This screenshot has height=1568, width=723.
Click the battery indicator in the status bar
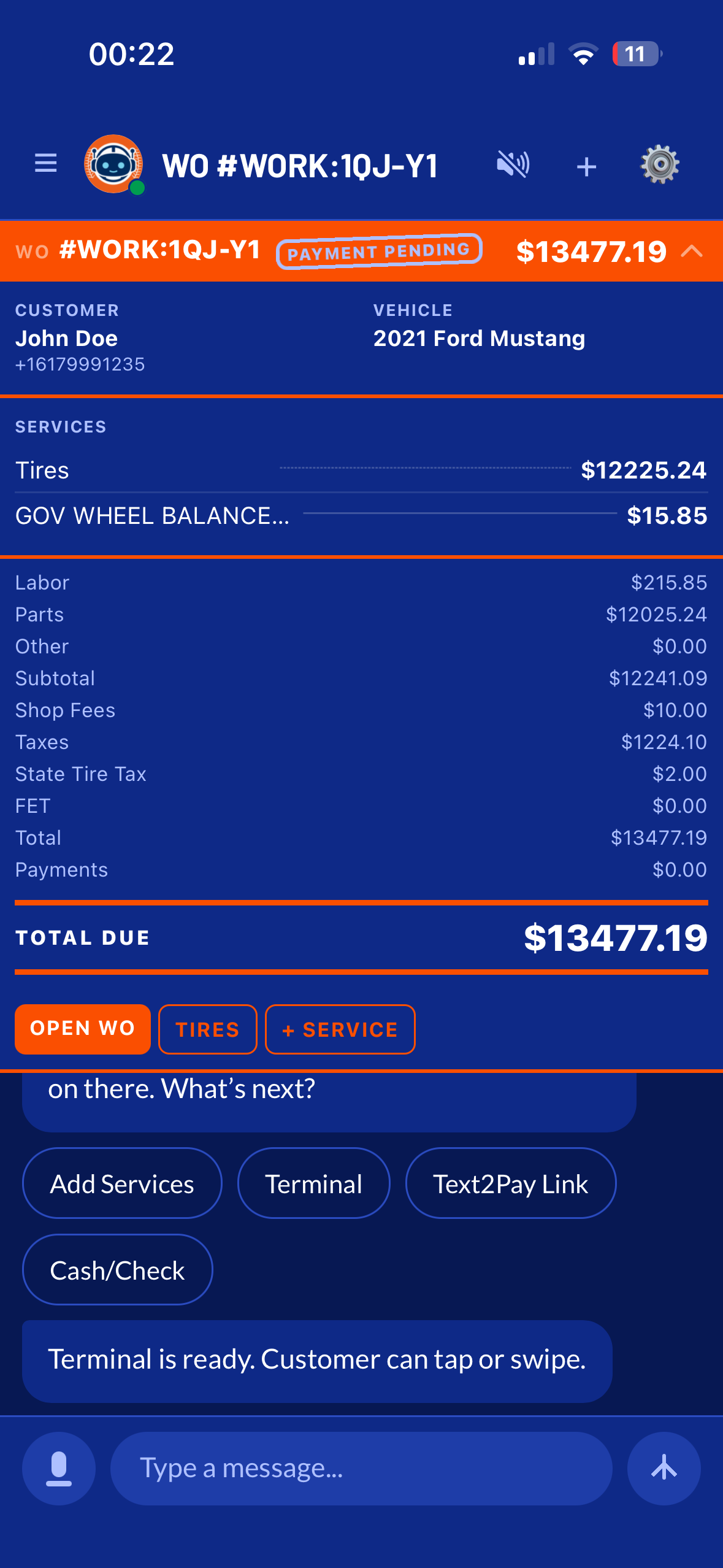pos(635,55)
